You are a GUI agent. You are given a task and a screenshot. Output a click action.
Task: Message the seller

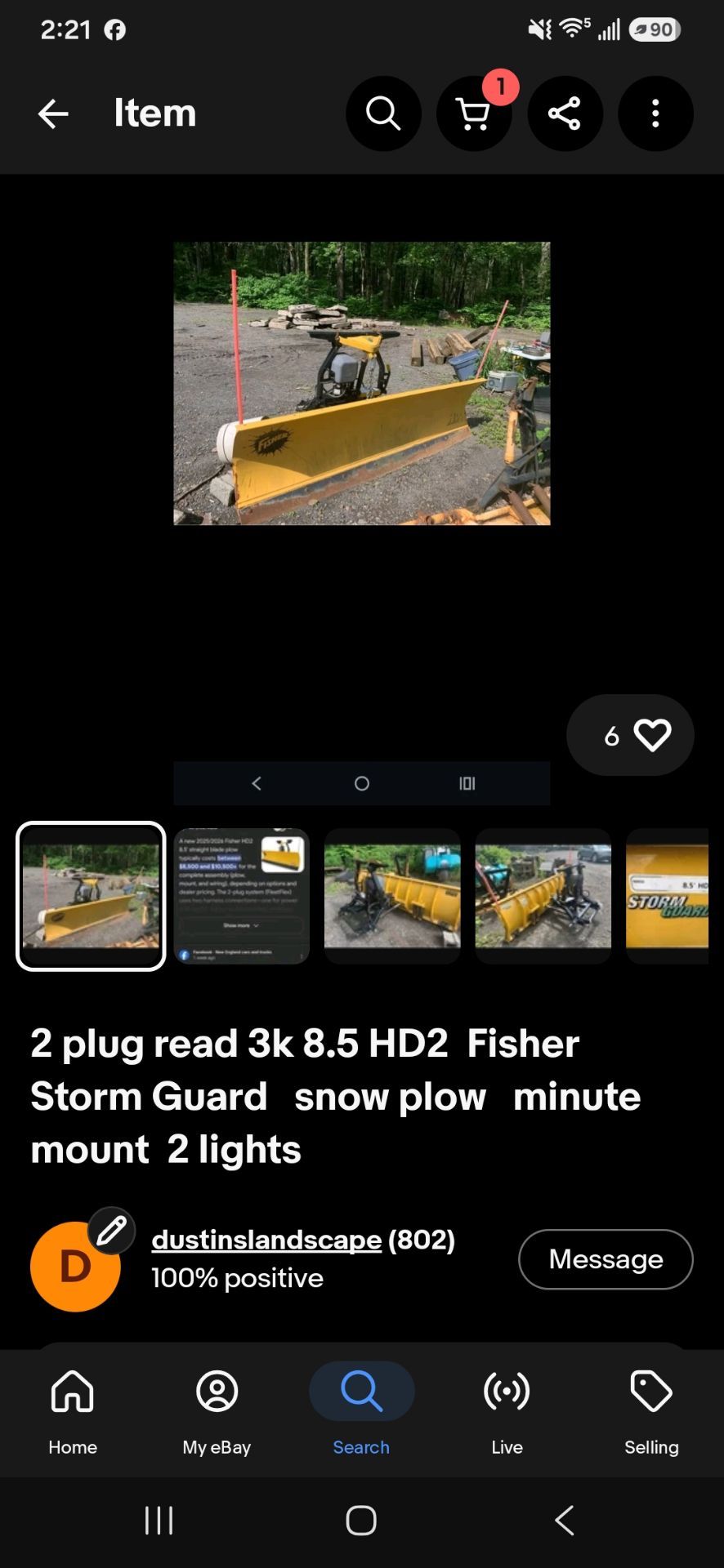click(x=606, y=1259)
